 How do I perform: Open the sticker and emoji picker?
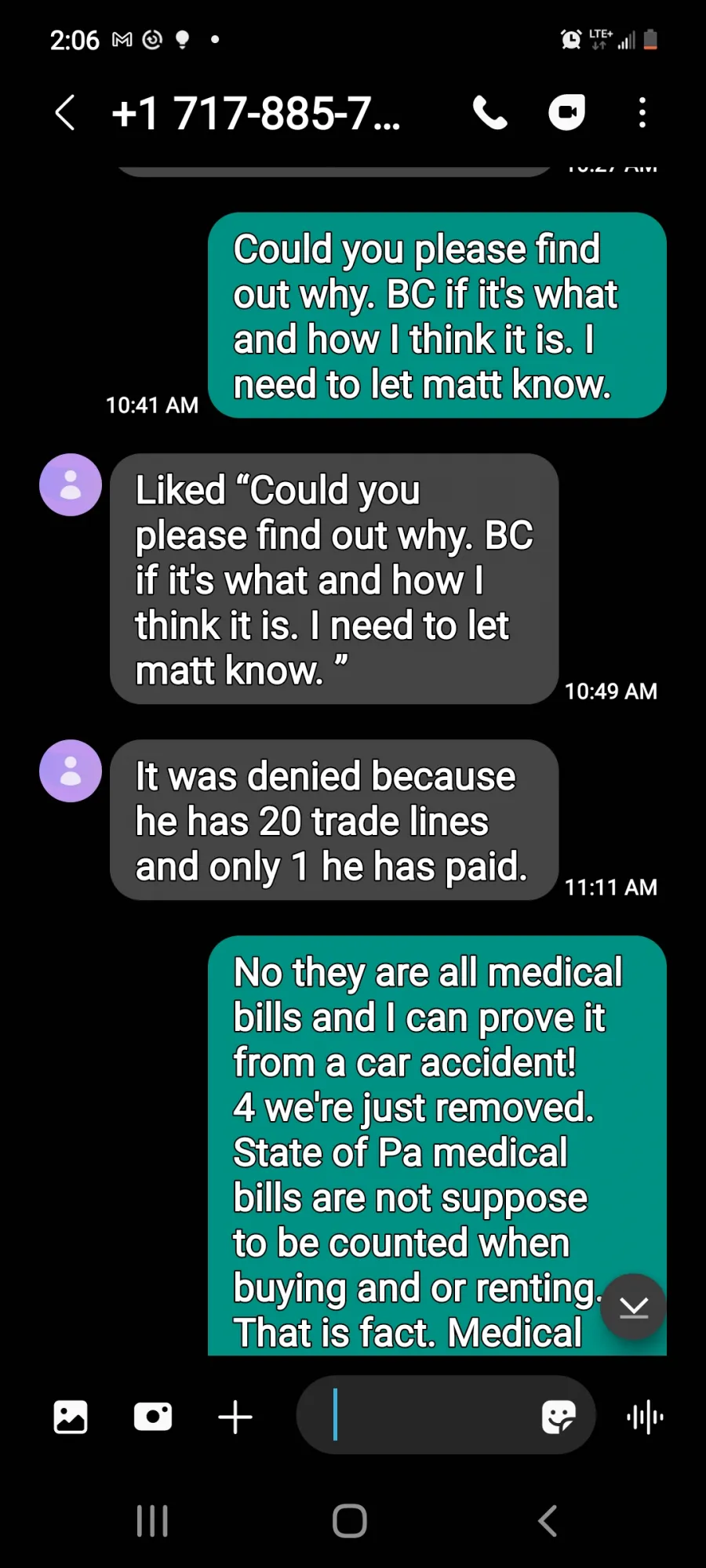tap(559, 1417)
